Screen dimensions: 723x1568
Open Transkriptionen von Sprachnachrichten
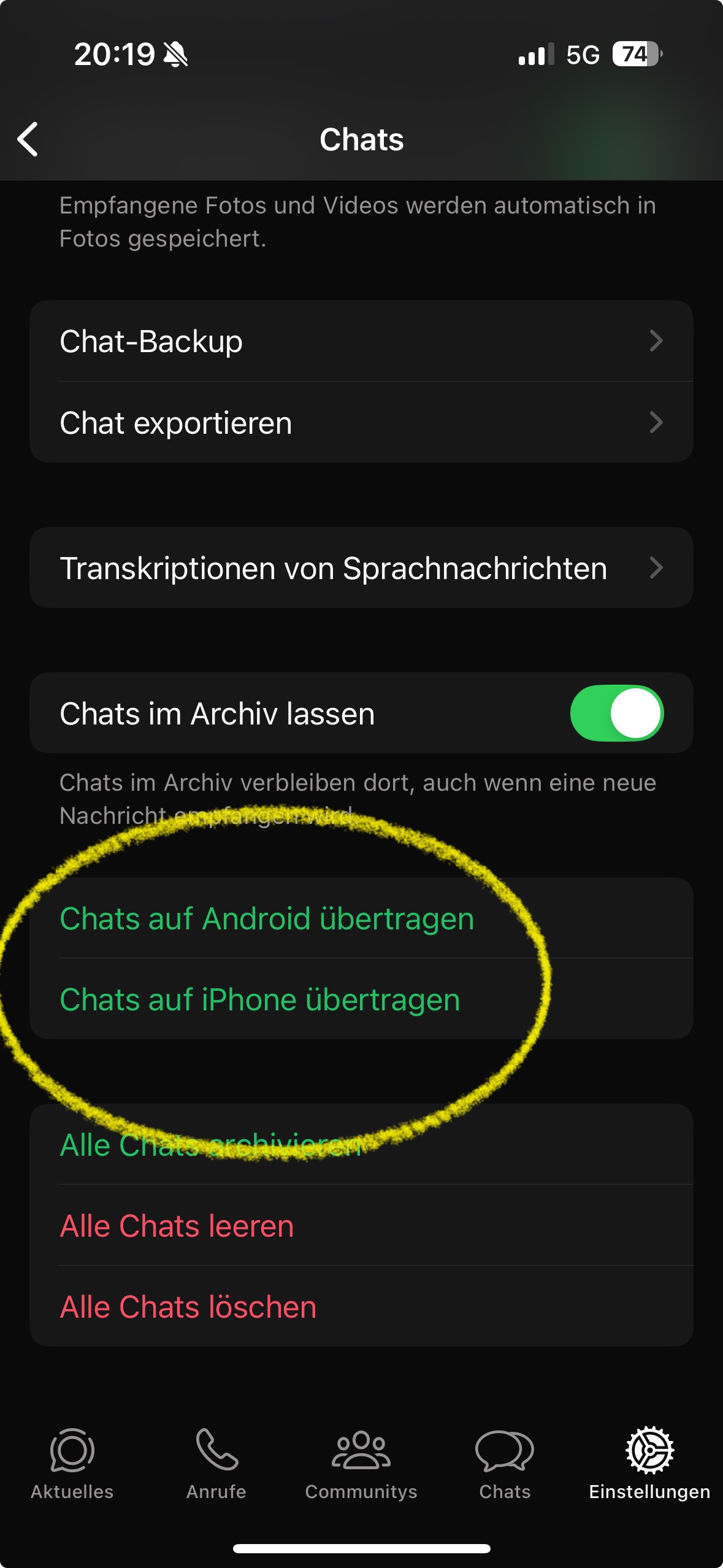tap(361, 568)
